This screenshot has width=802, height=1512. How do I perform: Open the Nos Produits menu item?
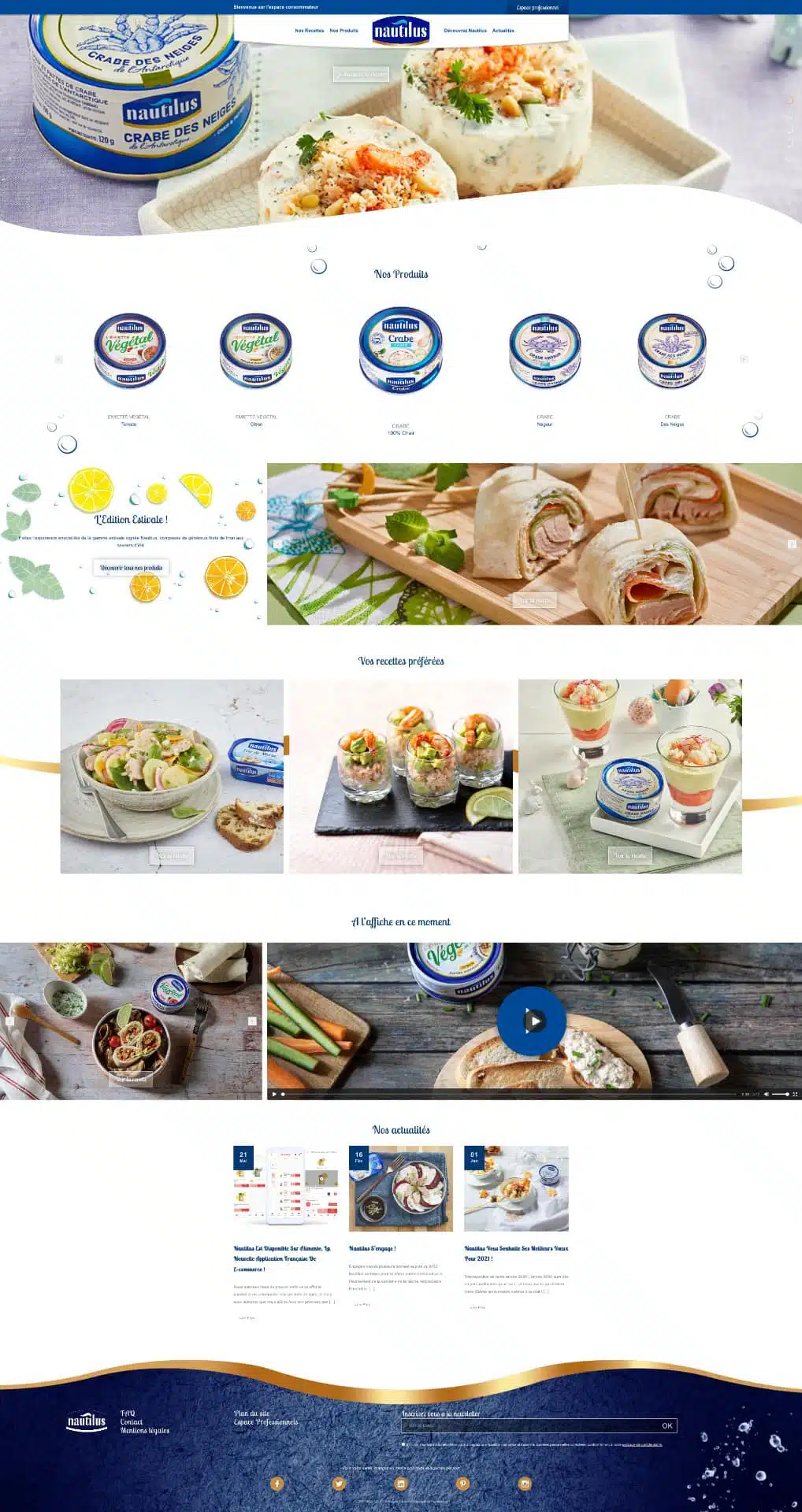pos(343,31)
